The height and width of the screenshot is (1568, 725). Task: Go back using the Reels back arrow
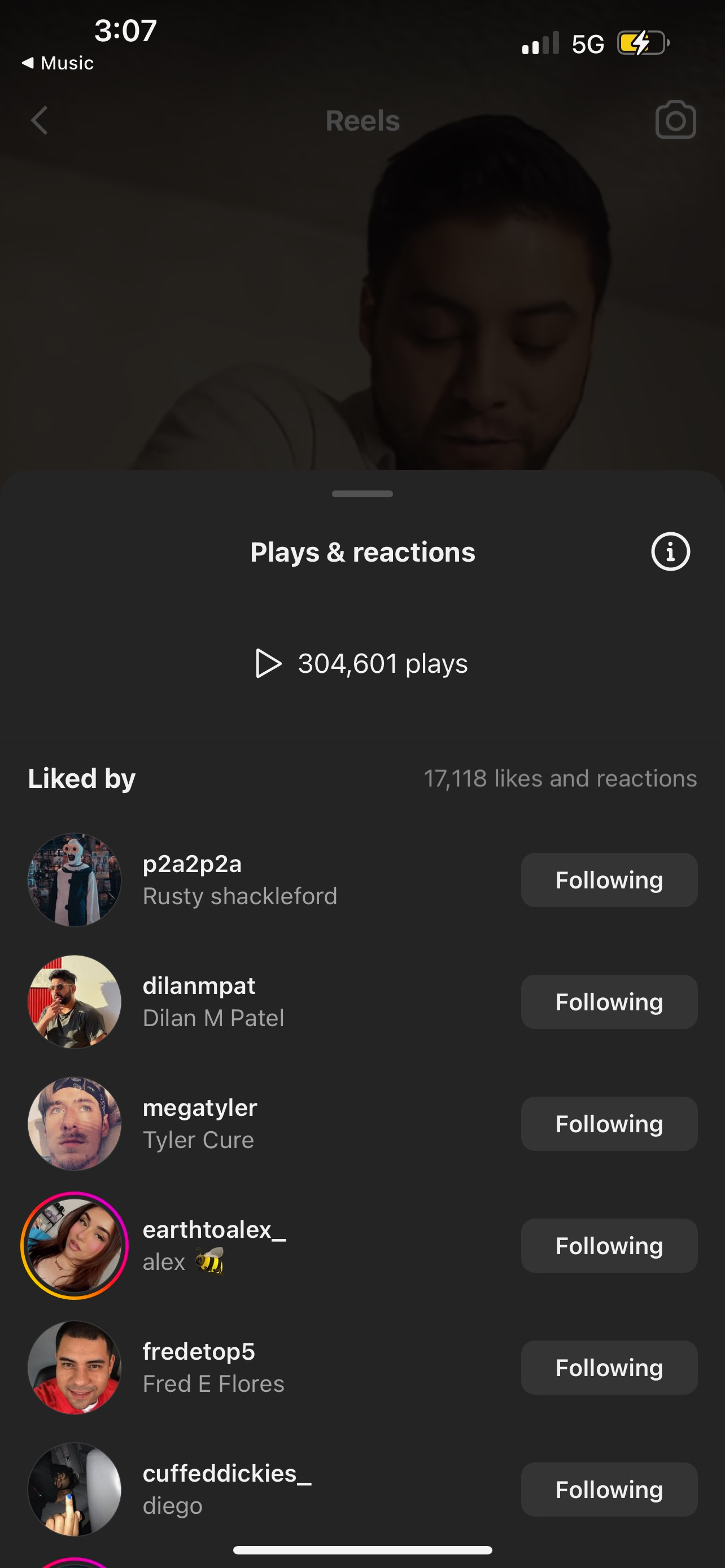[40, 121]
